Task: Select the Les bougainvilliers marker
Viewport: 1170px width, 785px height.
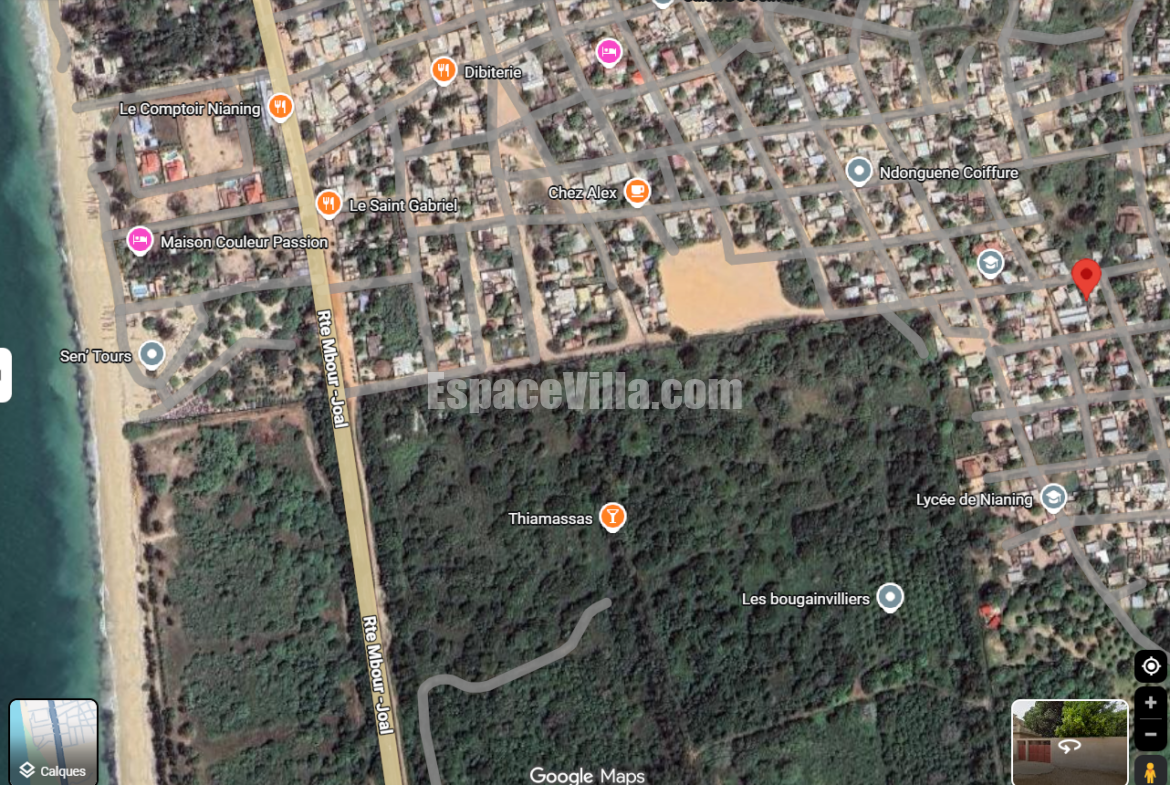Action: (889, 597)
